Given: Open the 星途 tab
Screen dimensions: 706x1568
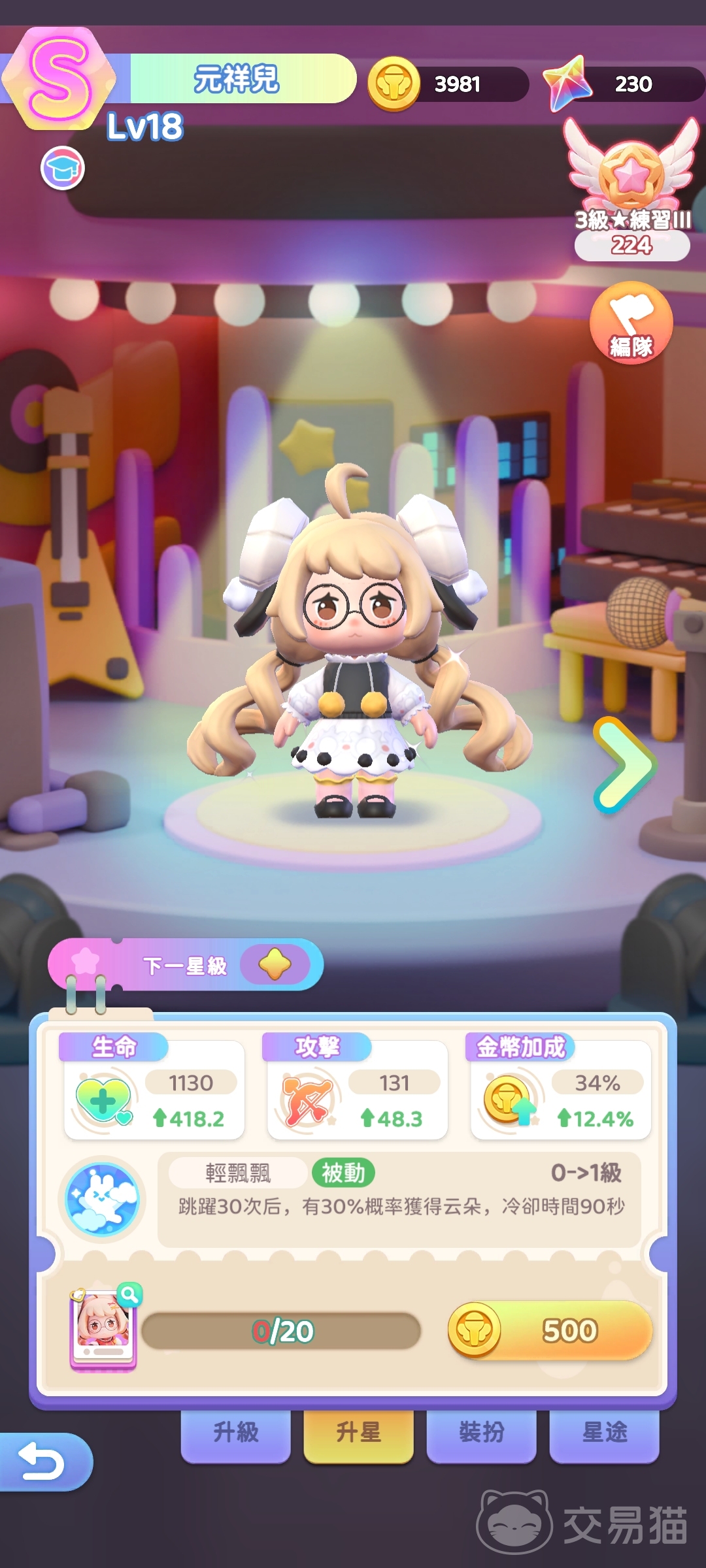Looking at the screenshot, I should pos(604,1433).
